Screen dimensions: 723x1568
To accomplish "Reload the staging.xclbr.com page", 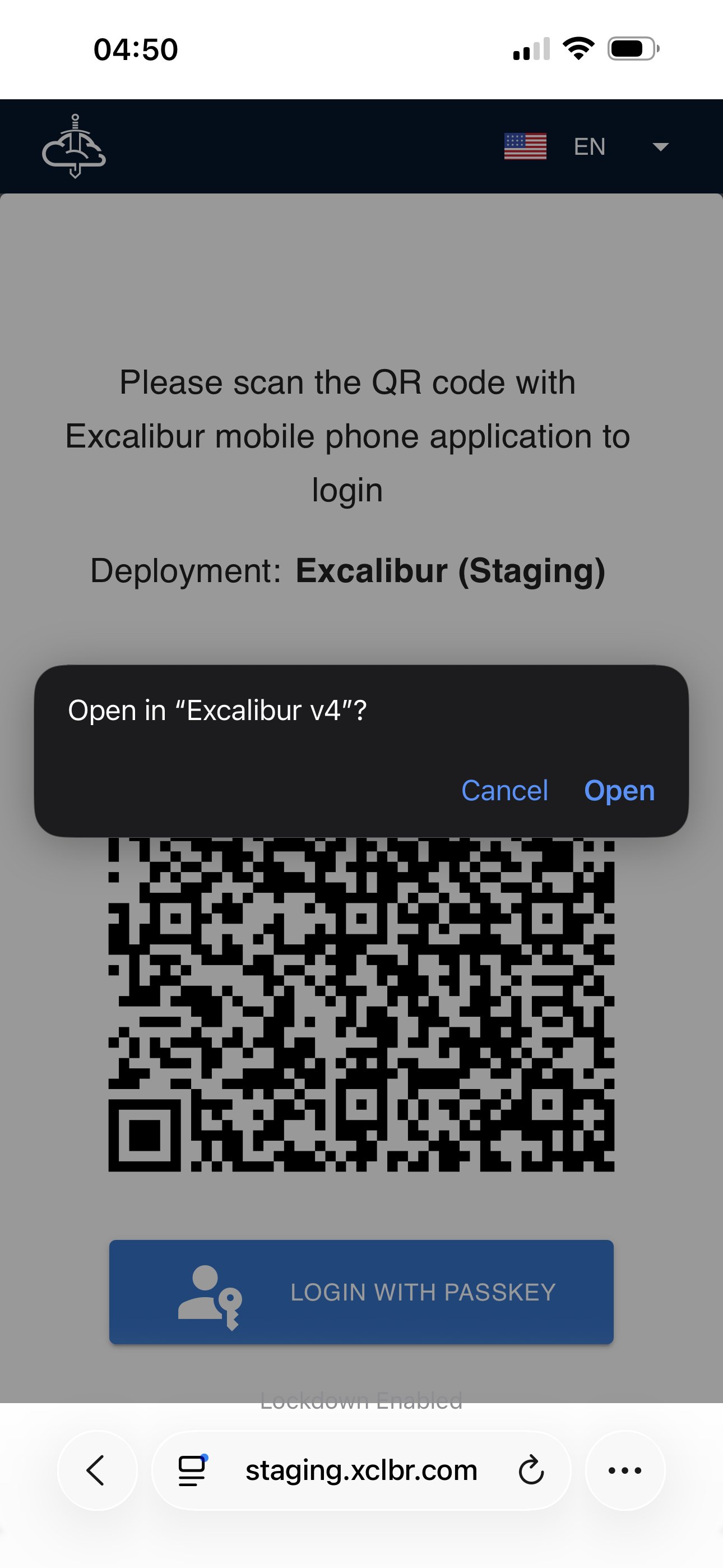I will 531,1470.
